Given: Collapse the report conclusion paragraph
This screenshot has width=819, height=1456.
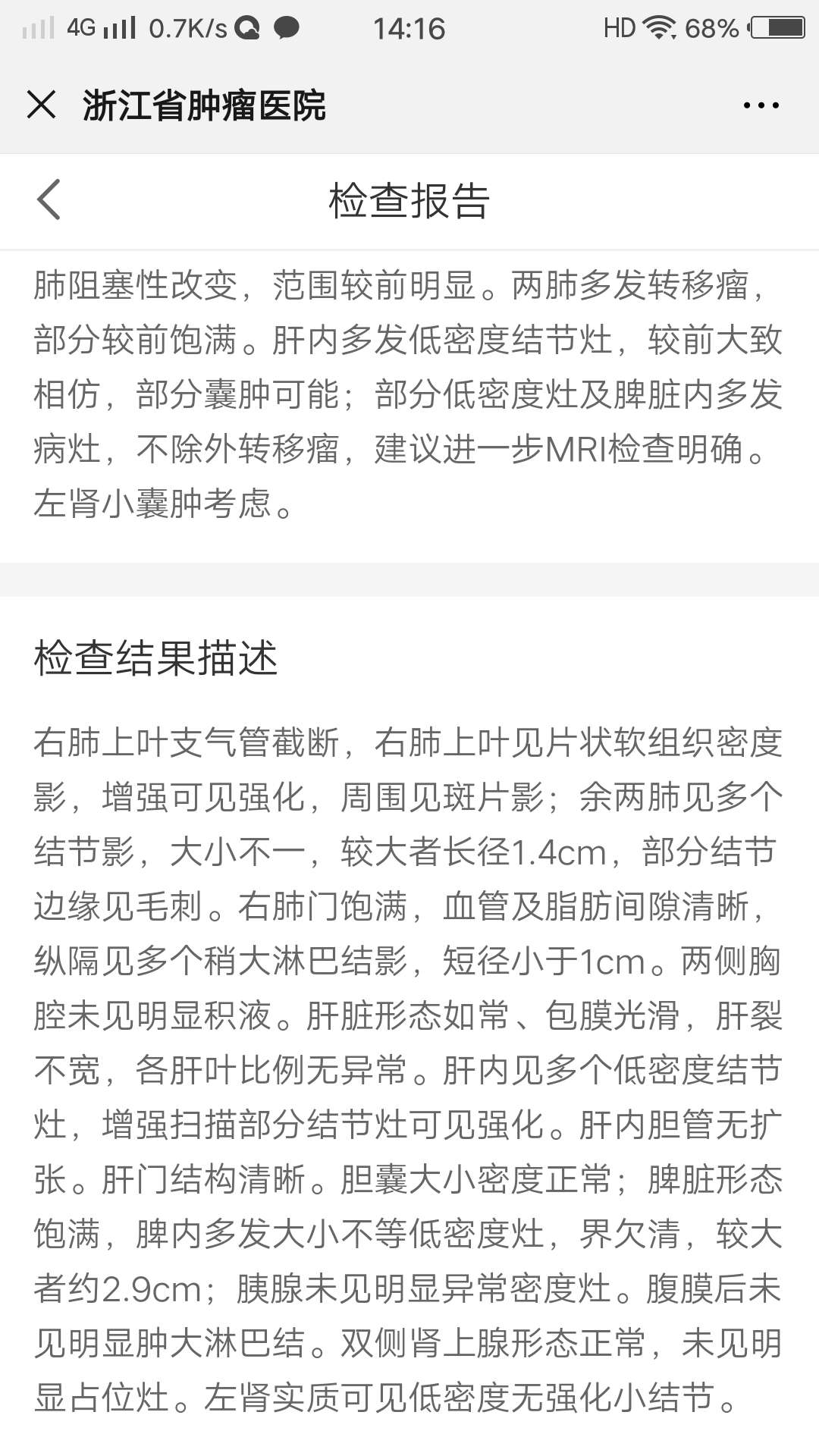Looking at the screenshot, I should click(409, 394).
